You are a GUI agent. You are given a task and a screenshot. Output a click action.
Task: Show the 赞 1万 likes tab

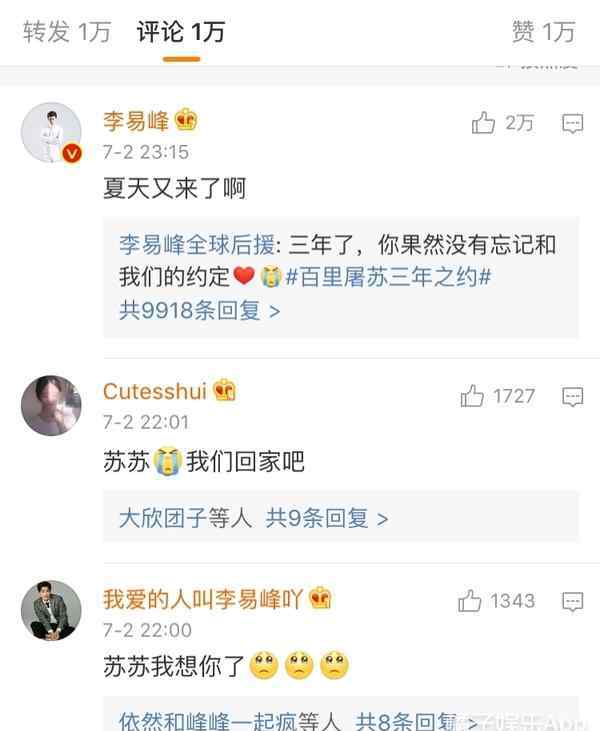[x=543, y=32]
